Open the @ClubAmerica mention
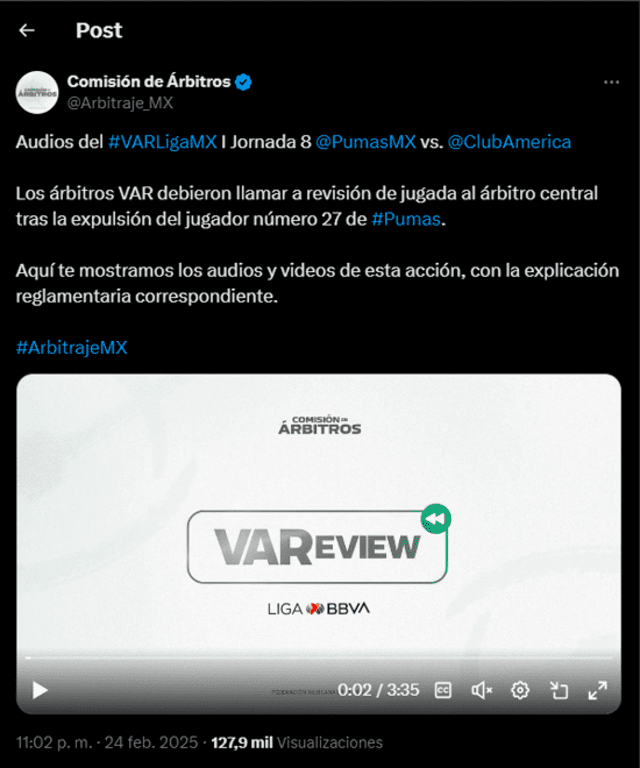 tap(509, 142)
